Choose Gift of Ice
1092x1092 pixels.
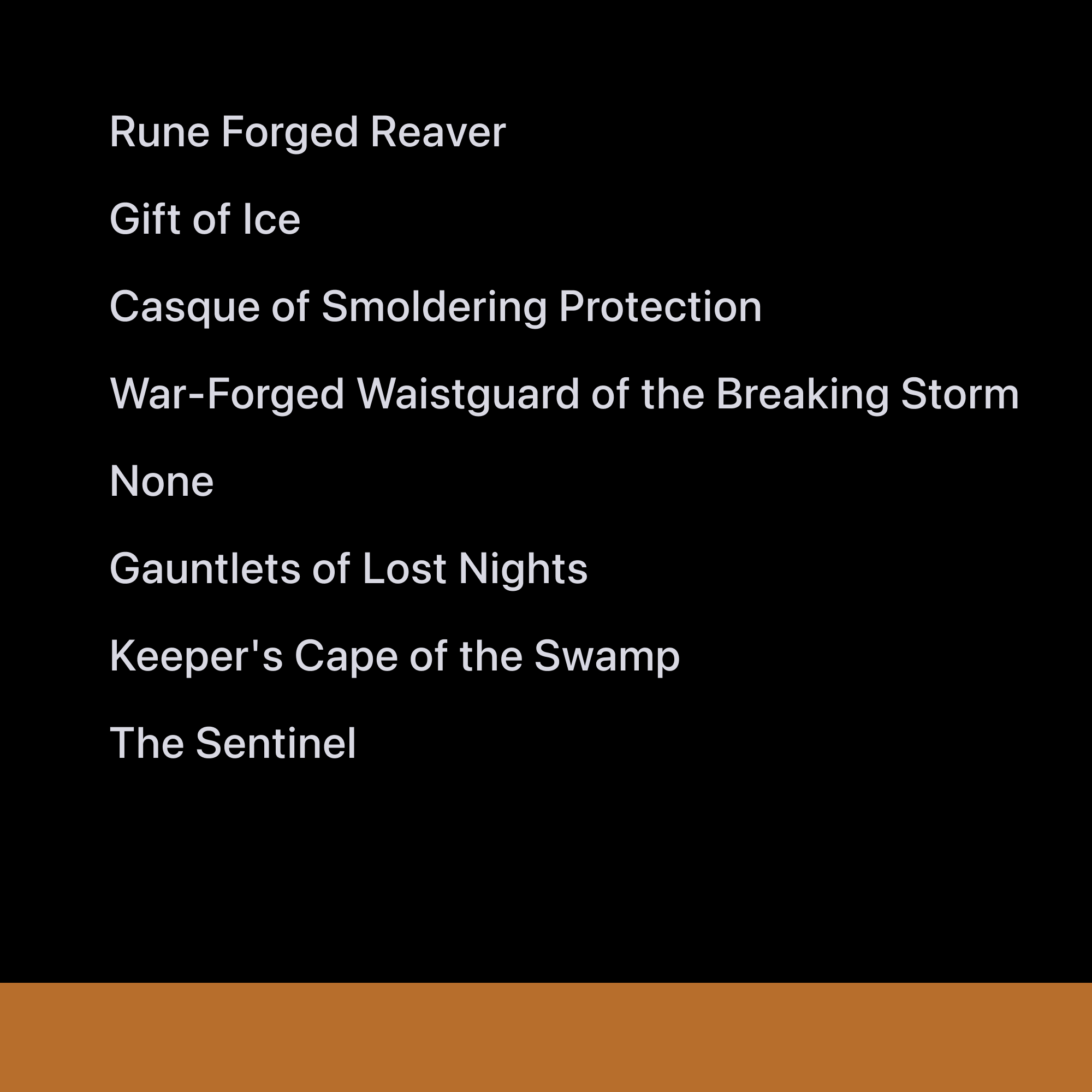(205, 219)
